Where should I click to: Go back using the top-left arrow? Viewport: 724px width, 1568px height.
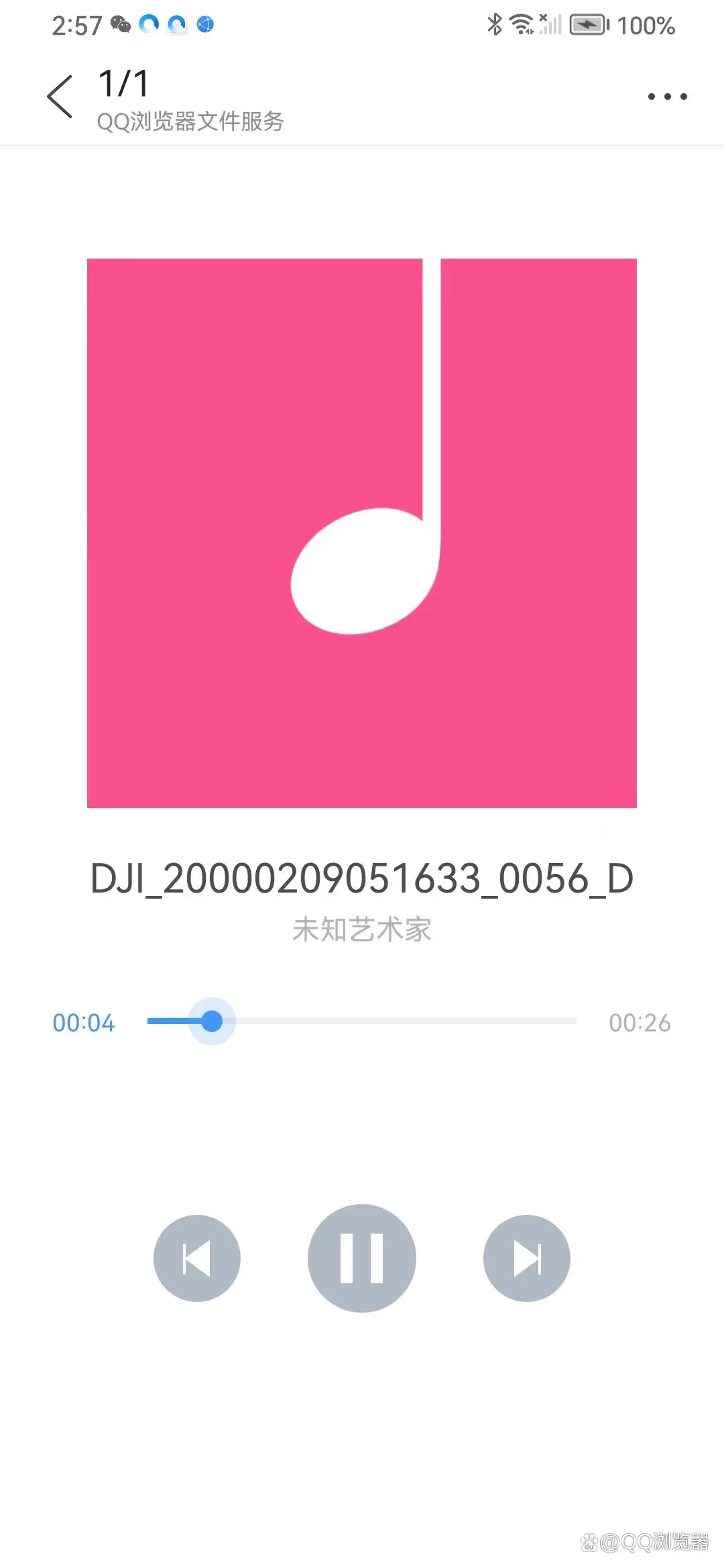tap(60, 96)
